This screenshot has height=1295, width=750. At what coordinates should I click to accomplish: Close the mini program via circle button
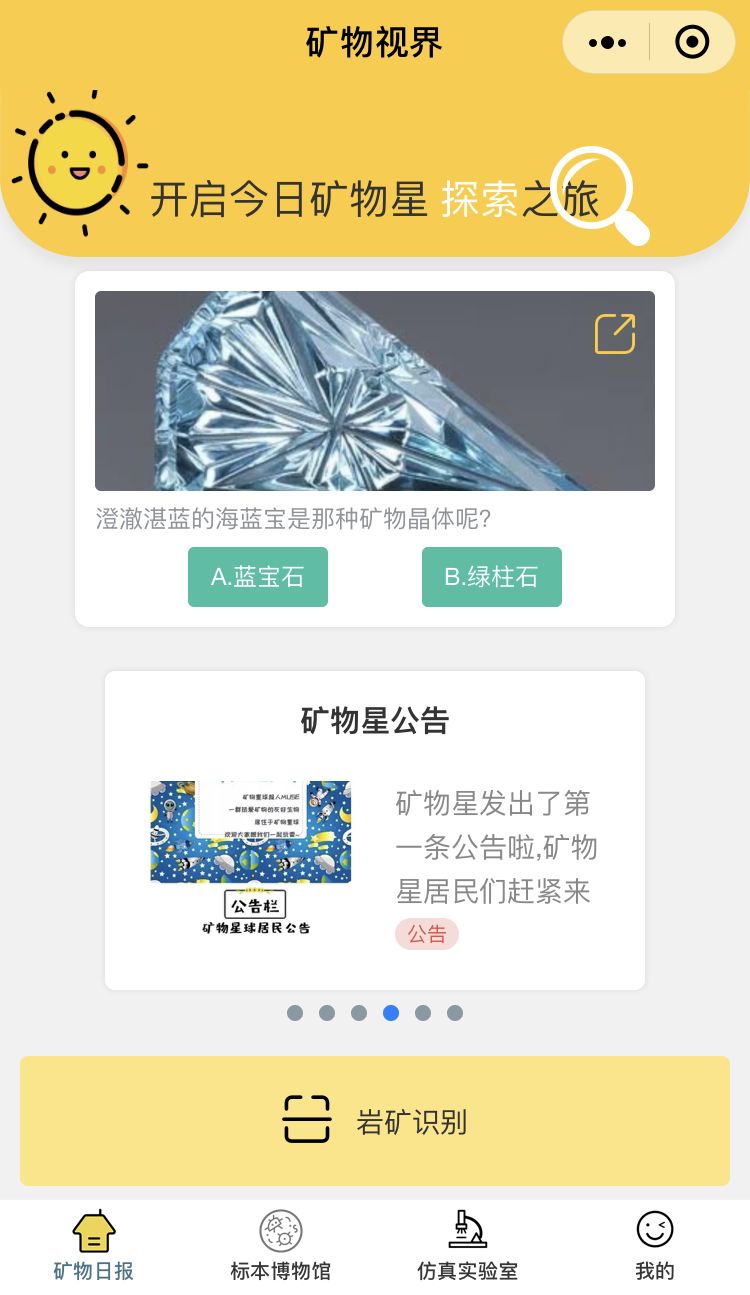click(692, 43)
